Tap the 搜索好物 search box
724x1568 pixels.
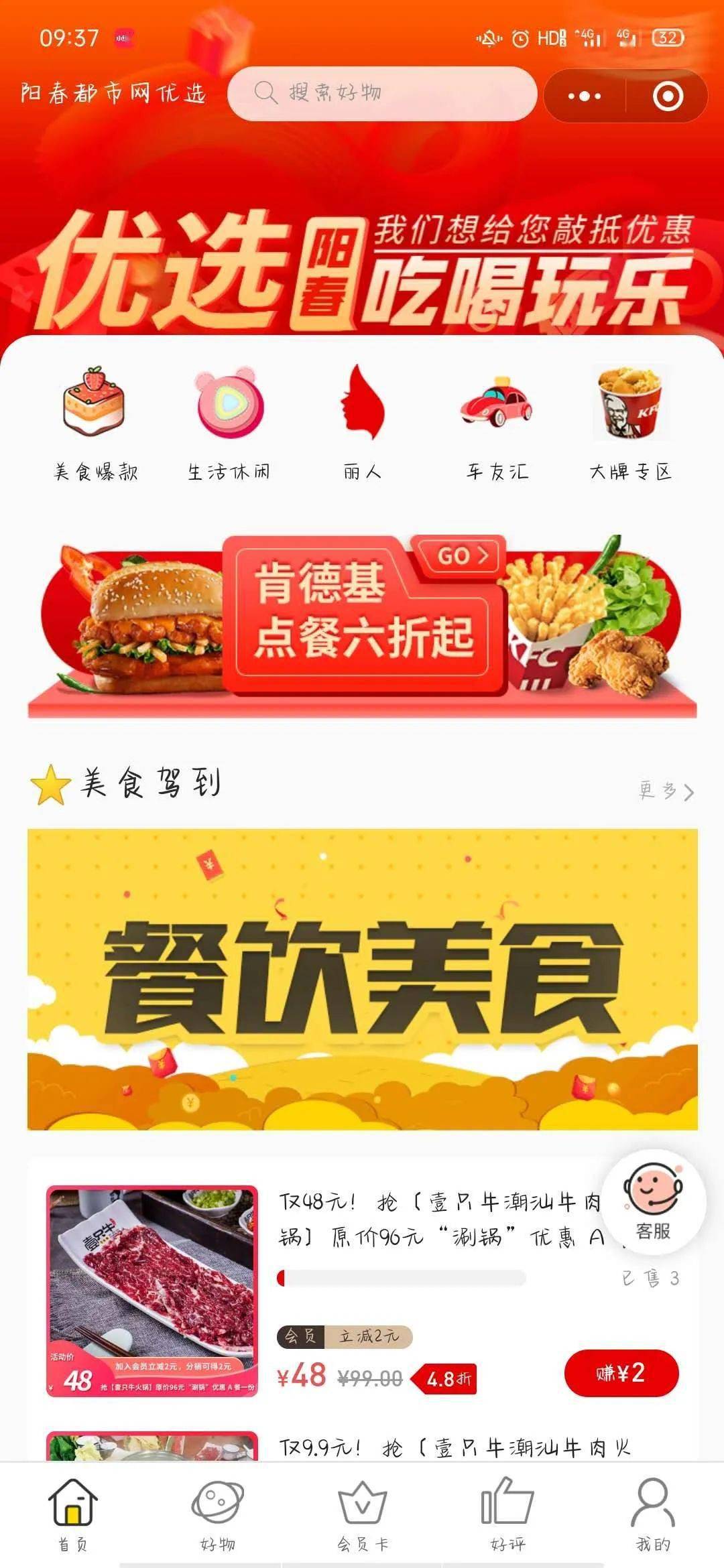tap(382, 93)
